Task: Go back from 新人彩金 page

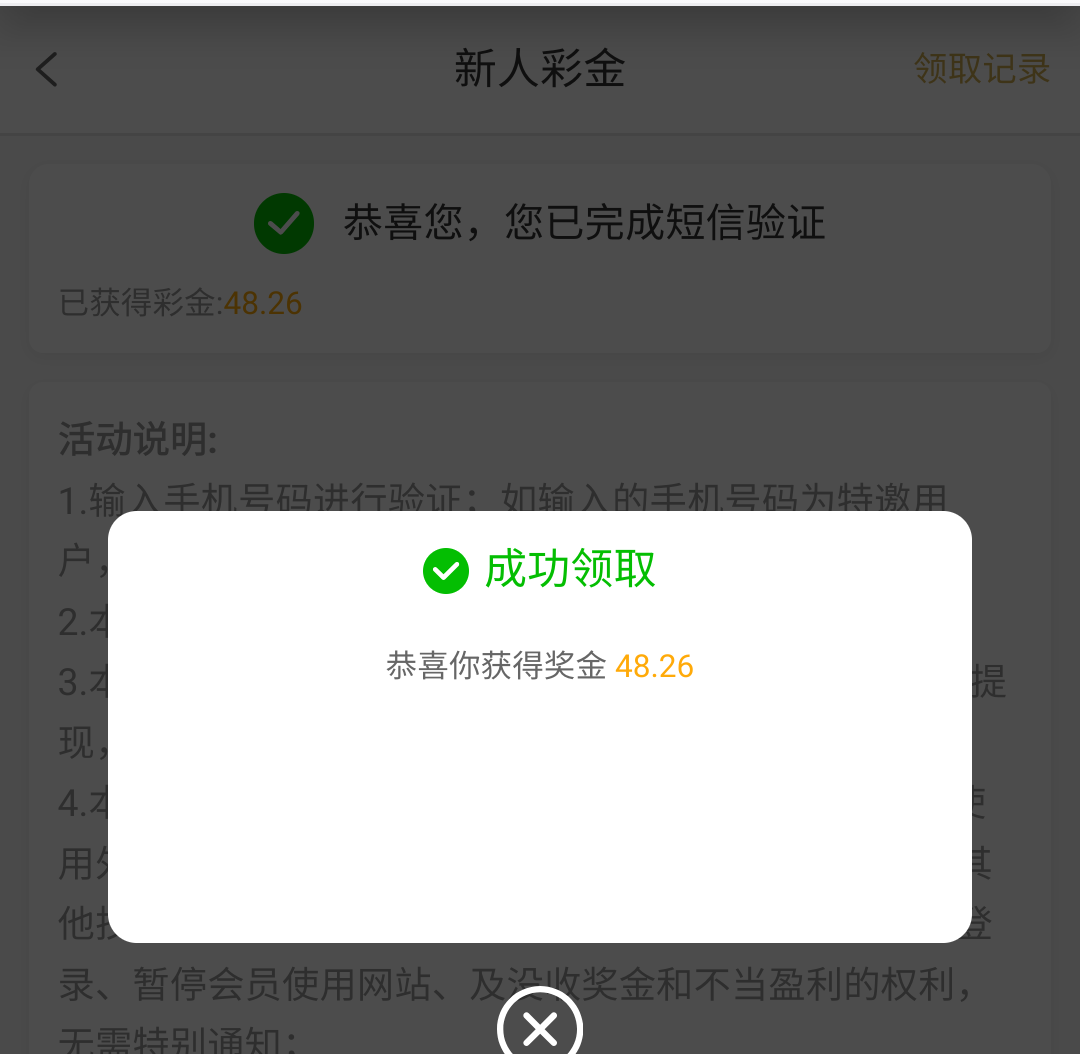Action: 47,69
